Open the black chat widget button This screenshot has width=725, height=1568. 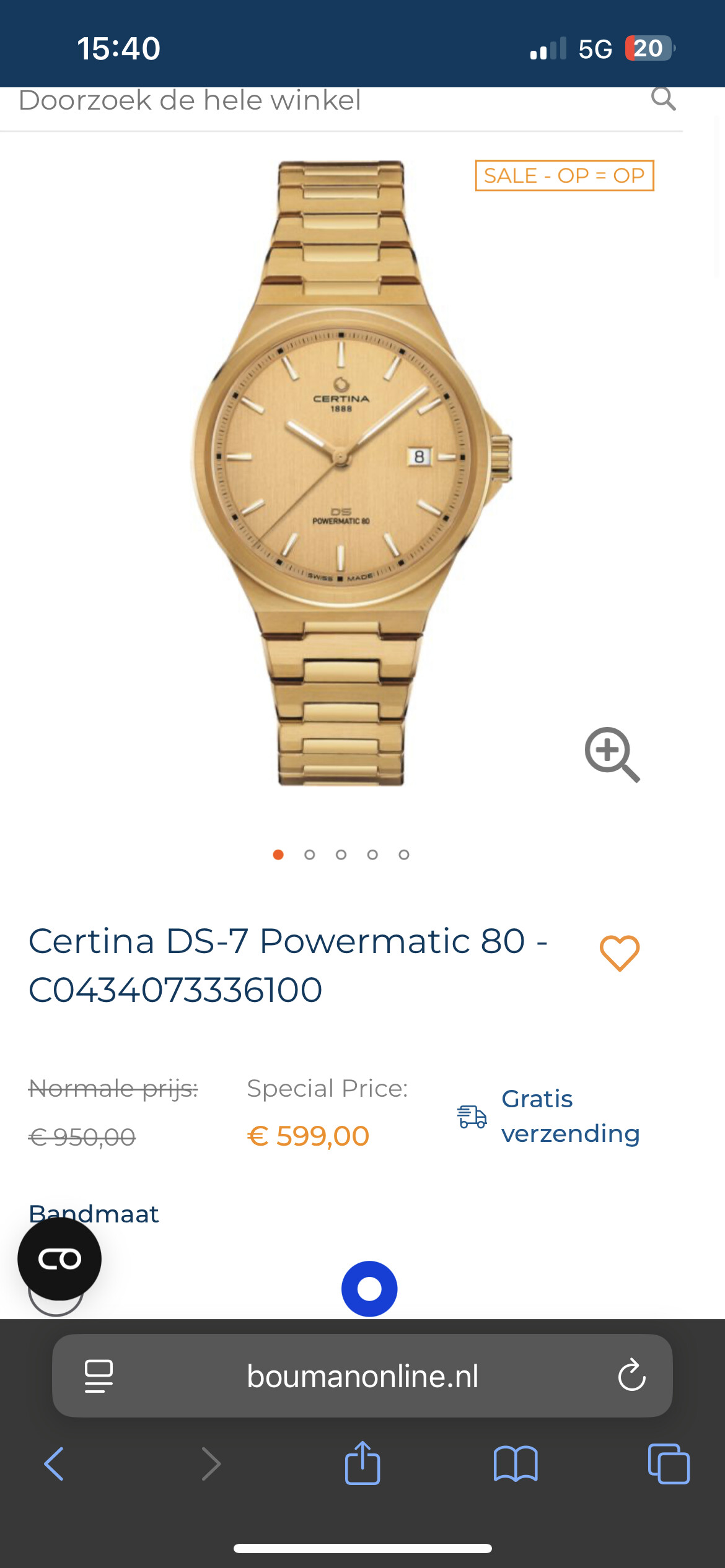click(x=59, y=1258)
